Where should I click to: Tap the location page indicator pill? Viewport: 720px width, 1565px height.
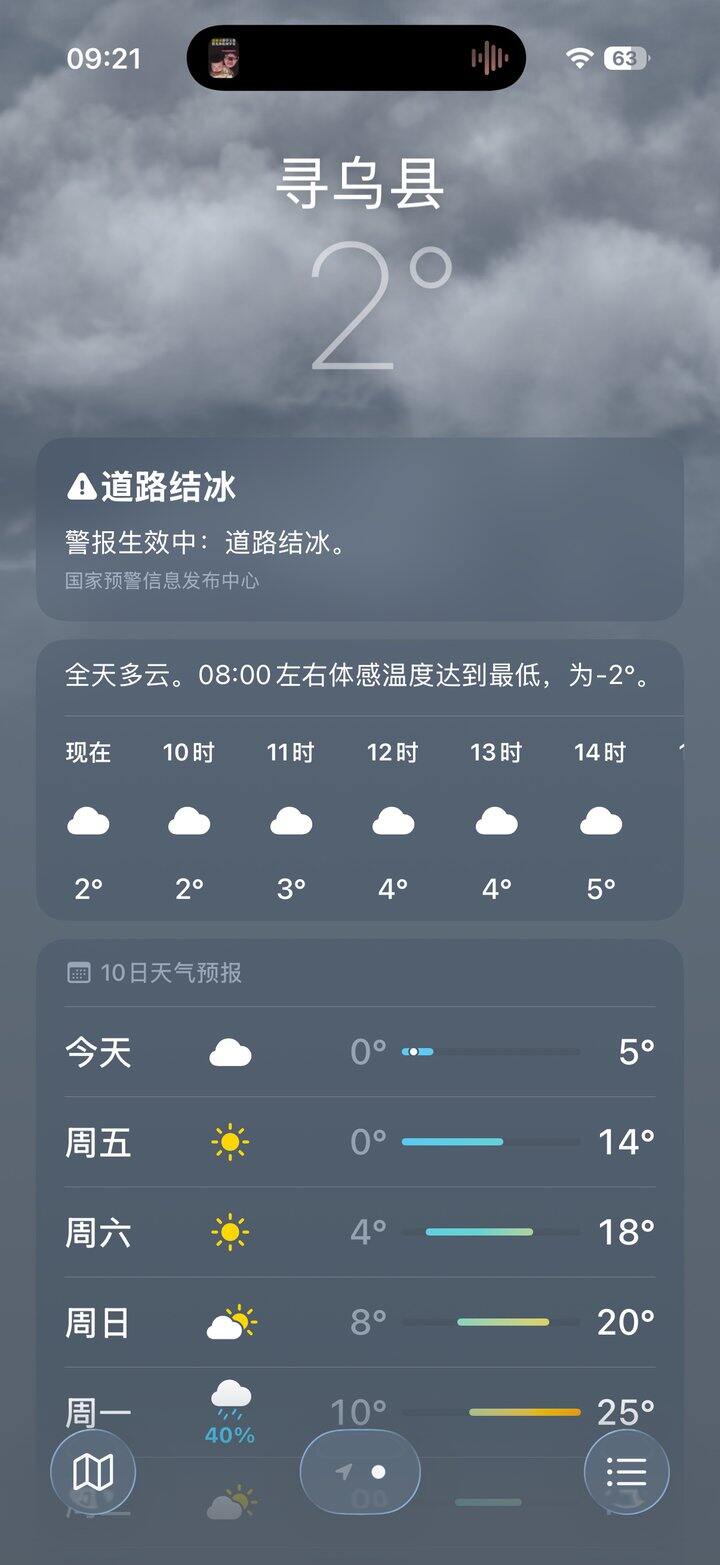360,1471
